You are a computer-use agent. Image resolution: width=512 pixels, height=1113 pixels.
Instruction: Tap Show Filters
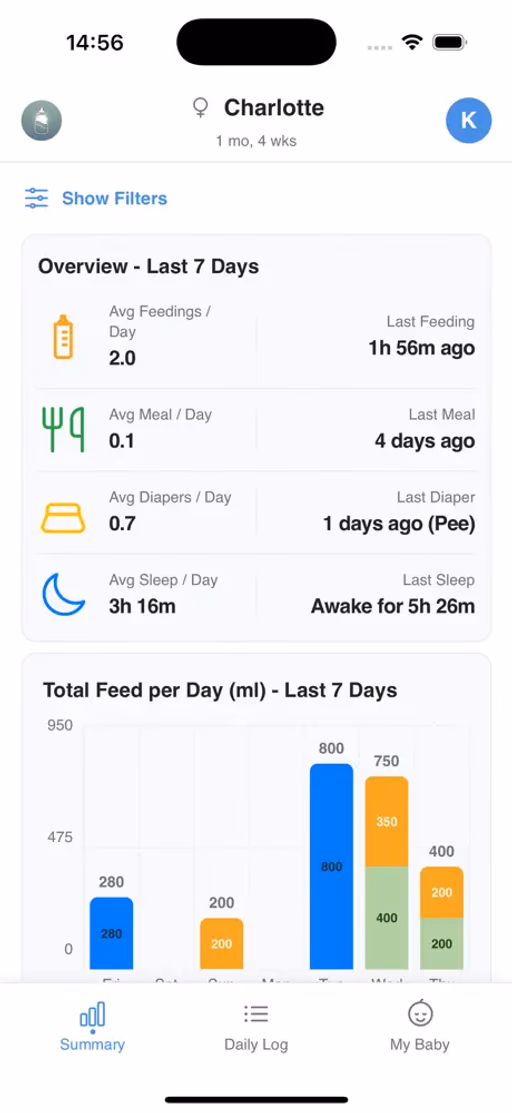[x=96, y=198]
